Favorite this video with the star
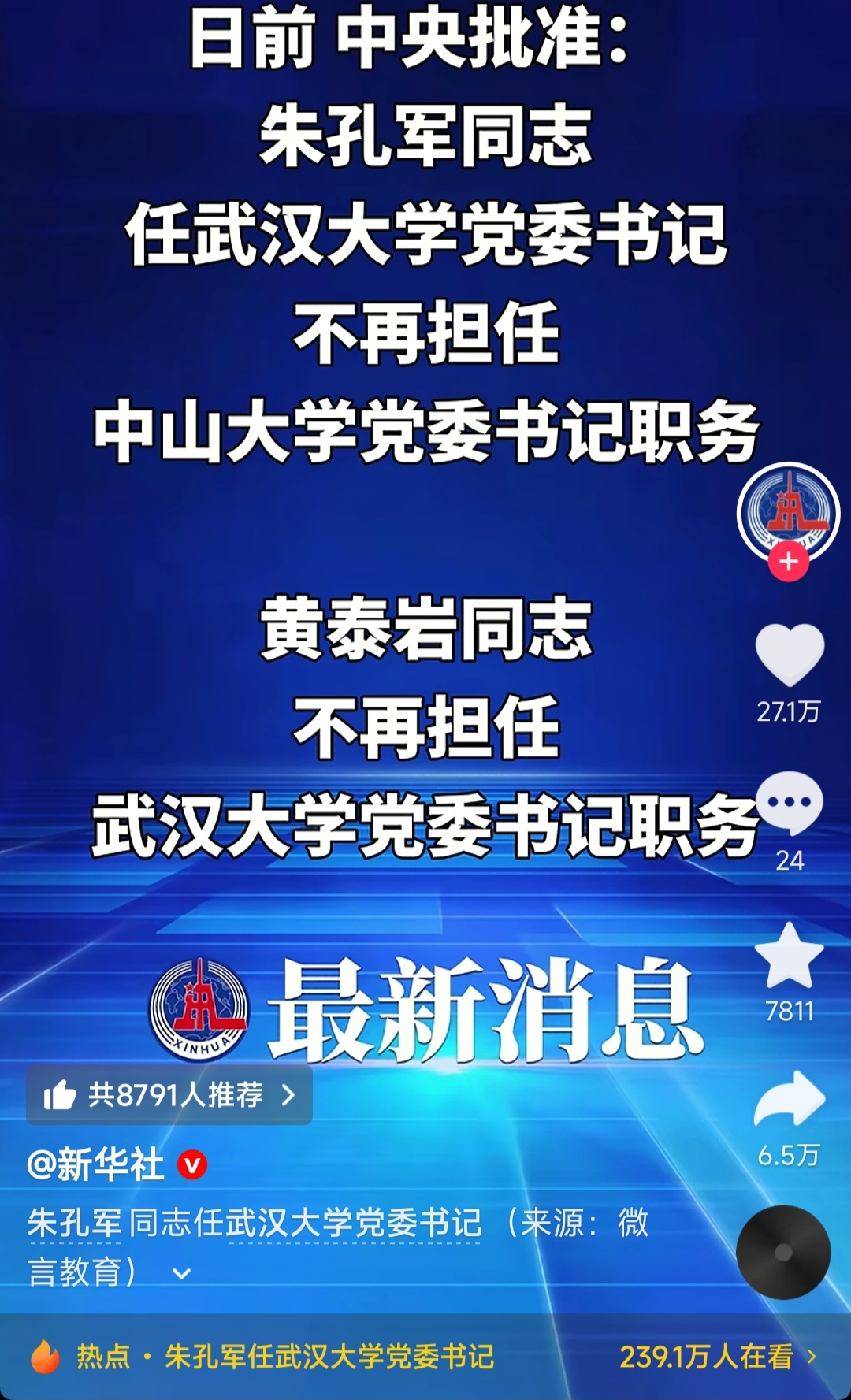 pyautogui.click(x=790, y=956)
